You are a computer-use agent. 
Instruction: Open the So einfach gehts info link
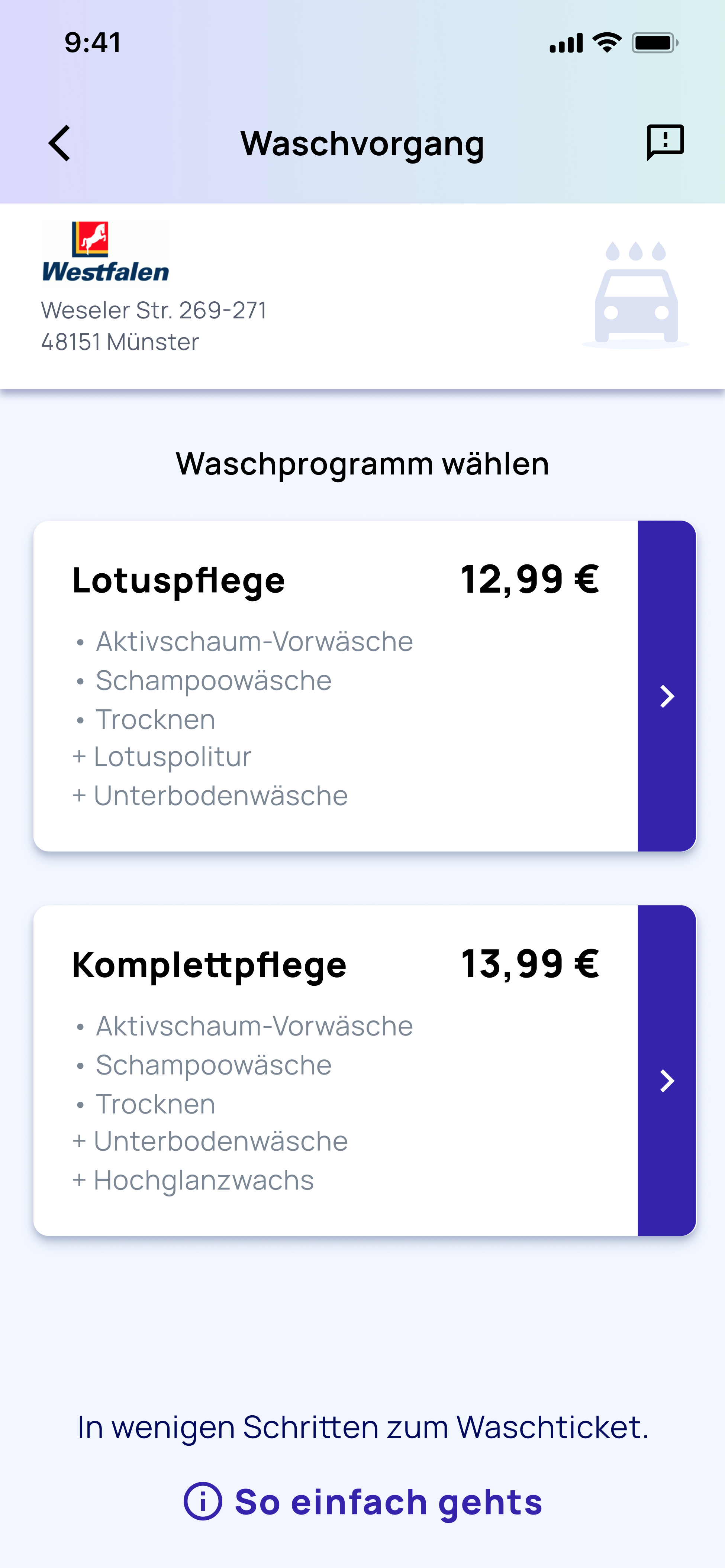click(x=362, y=1501)
